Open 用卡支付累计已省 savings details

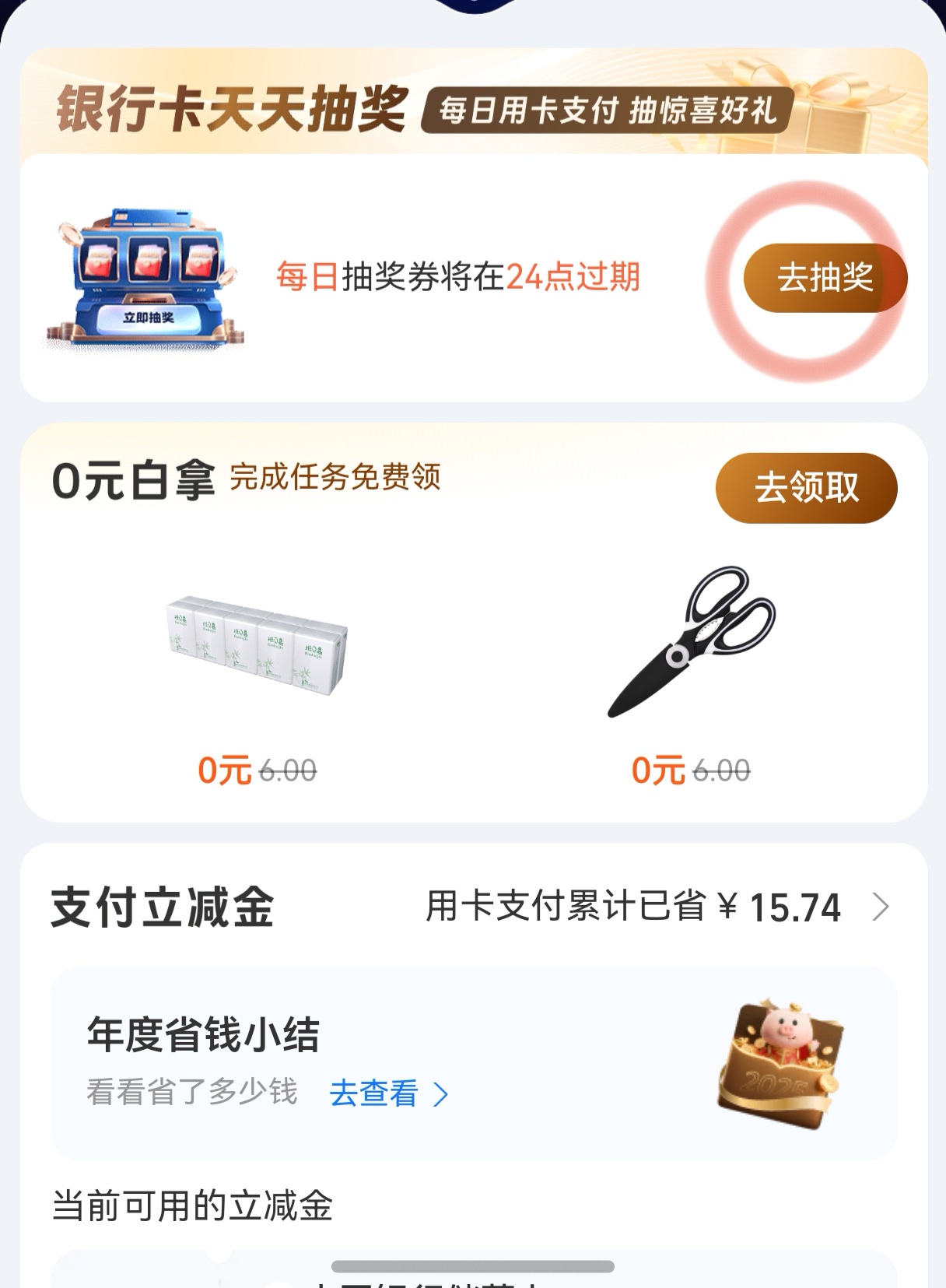tap(657, 907)
